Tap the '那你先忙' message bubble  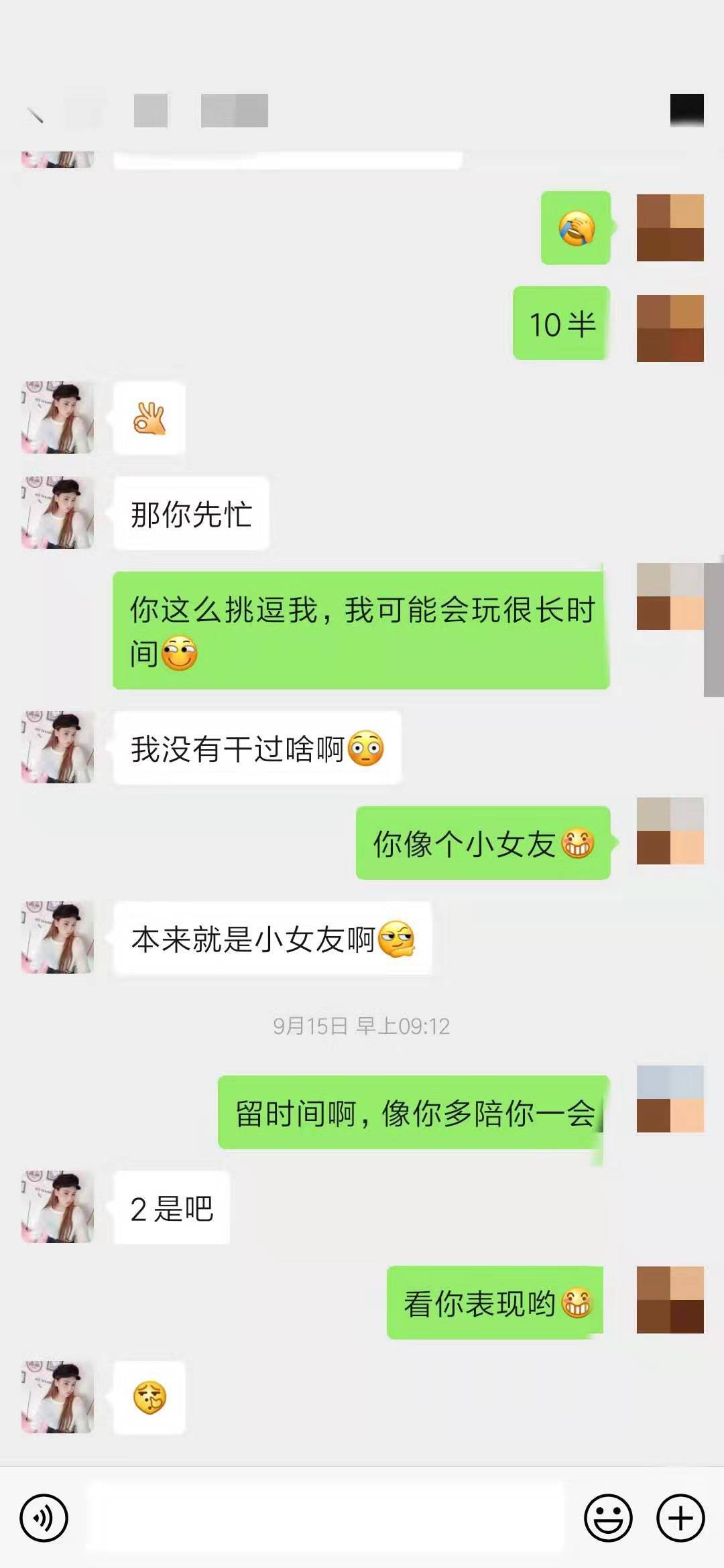(190, 513)
